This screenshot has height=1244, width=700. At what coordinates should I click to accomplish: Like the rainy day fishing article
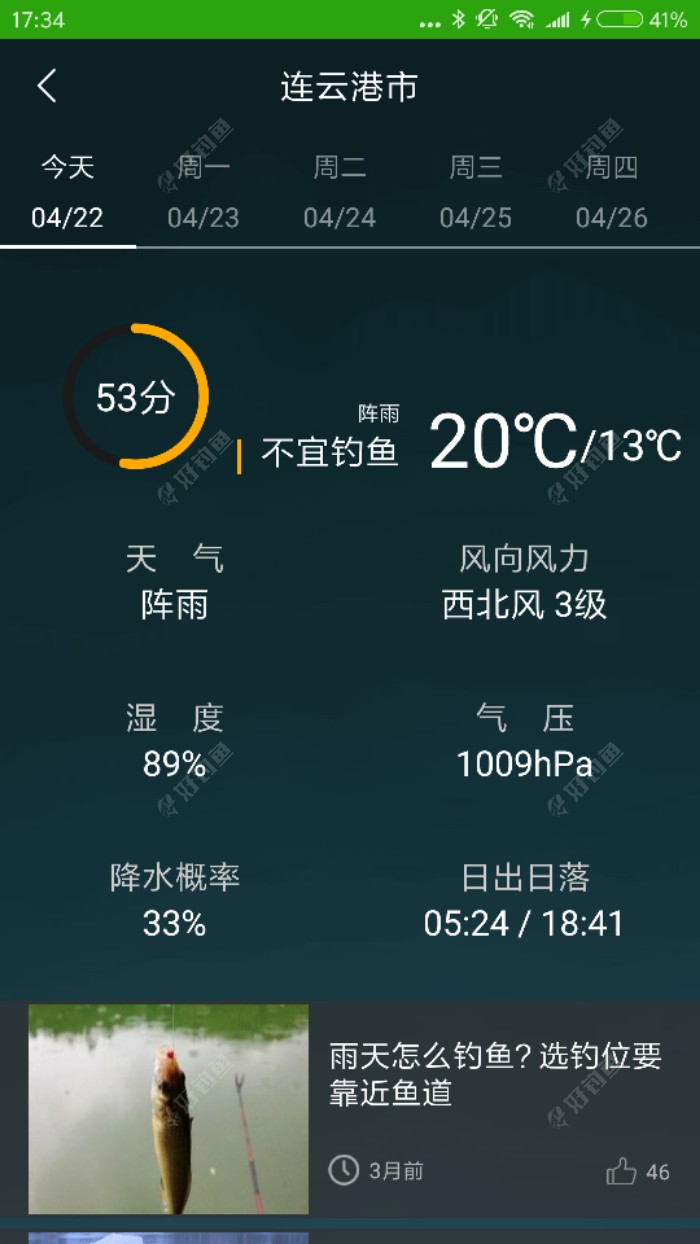622,1171
